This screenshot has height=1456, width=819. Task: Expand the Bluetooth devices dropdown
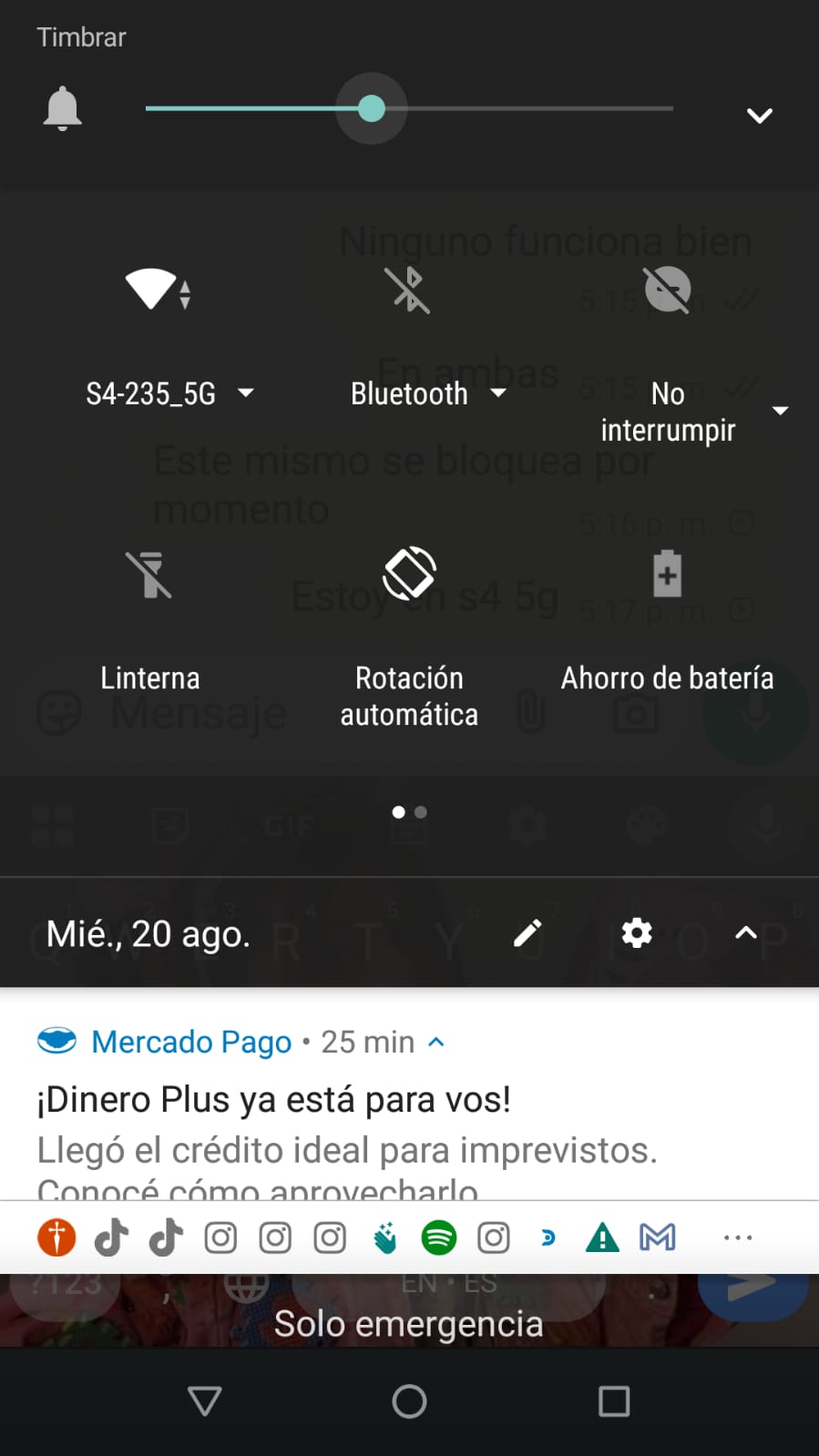[x=498, y=393]
